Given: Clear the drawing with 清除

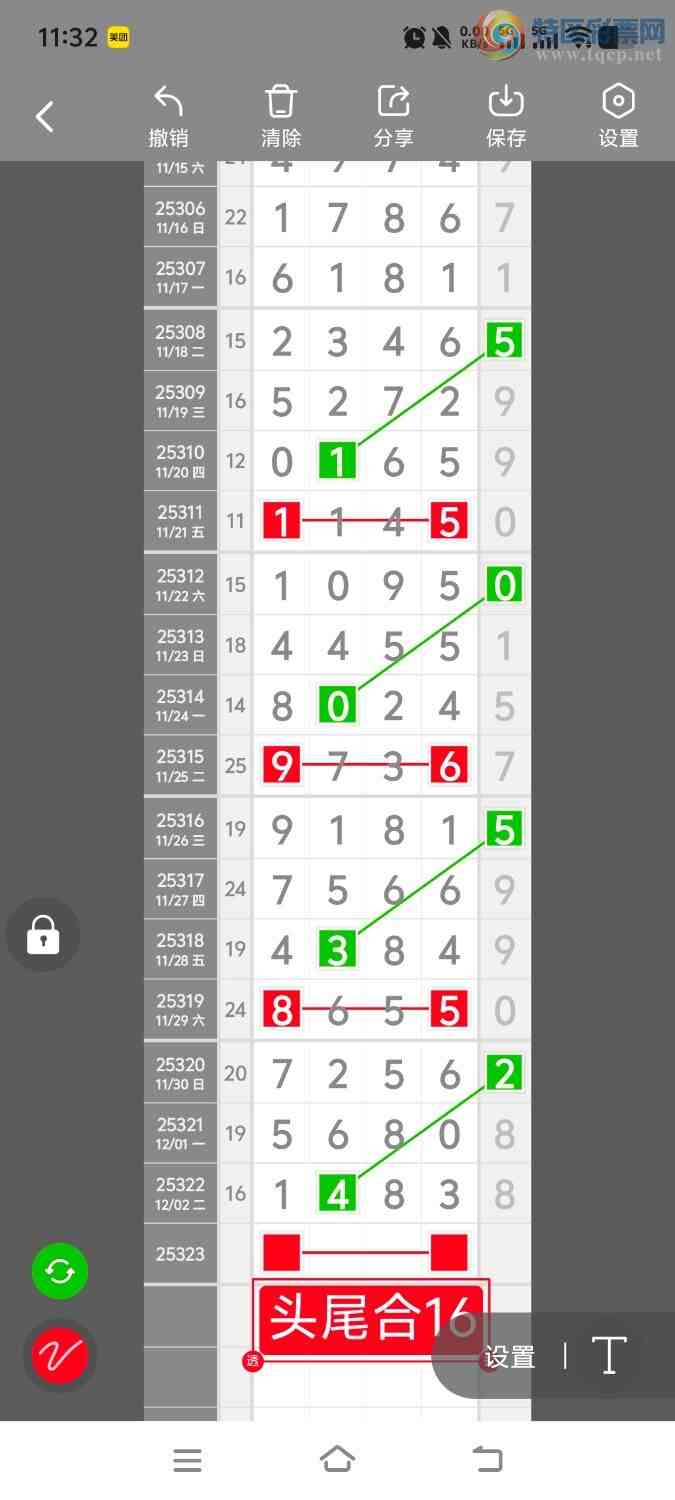Looking at the screenshot, I should click(281, 117).
